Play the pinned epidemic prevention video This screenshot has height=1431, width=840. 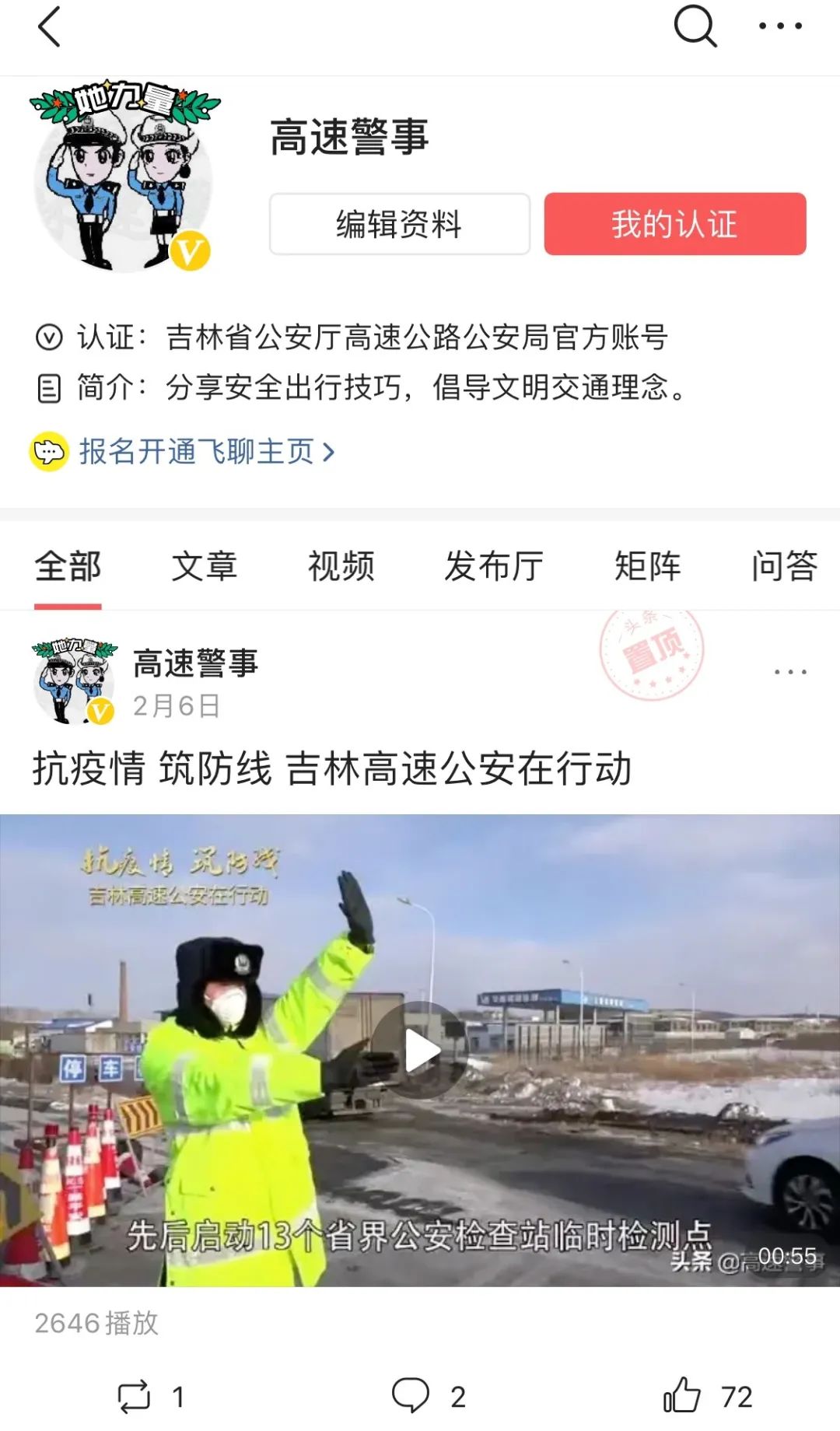[420, 1048]
